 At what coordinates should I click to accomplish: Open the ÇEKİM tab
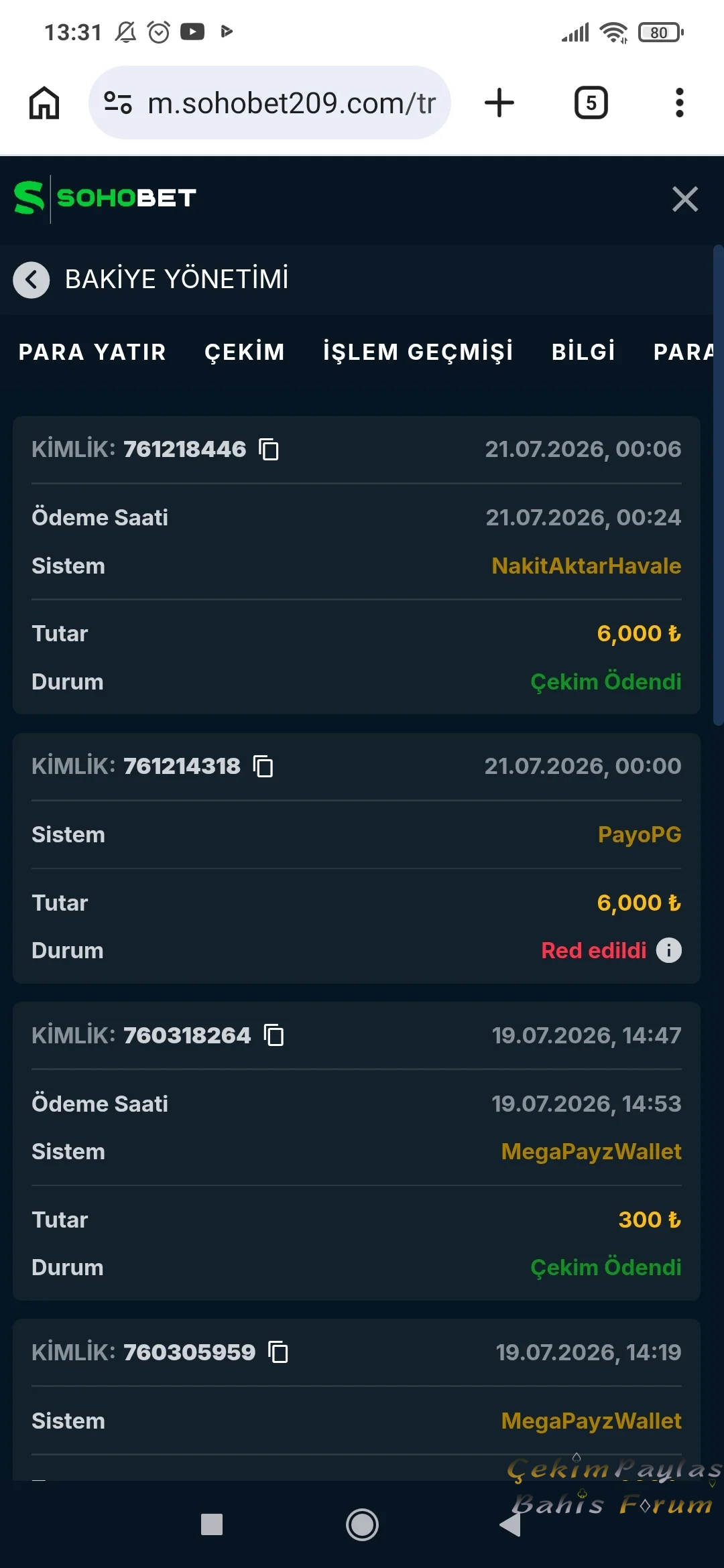(x=245, y=352)
